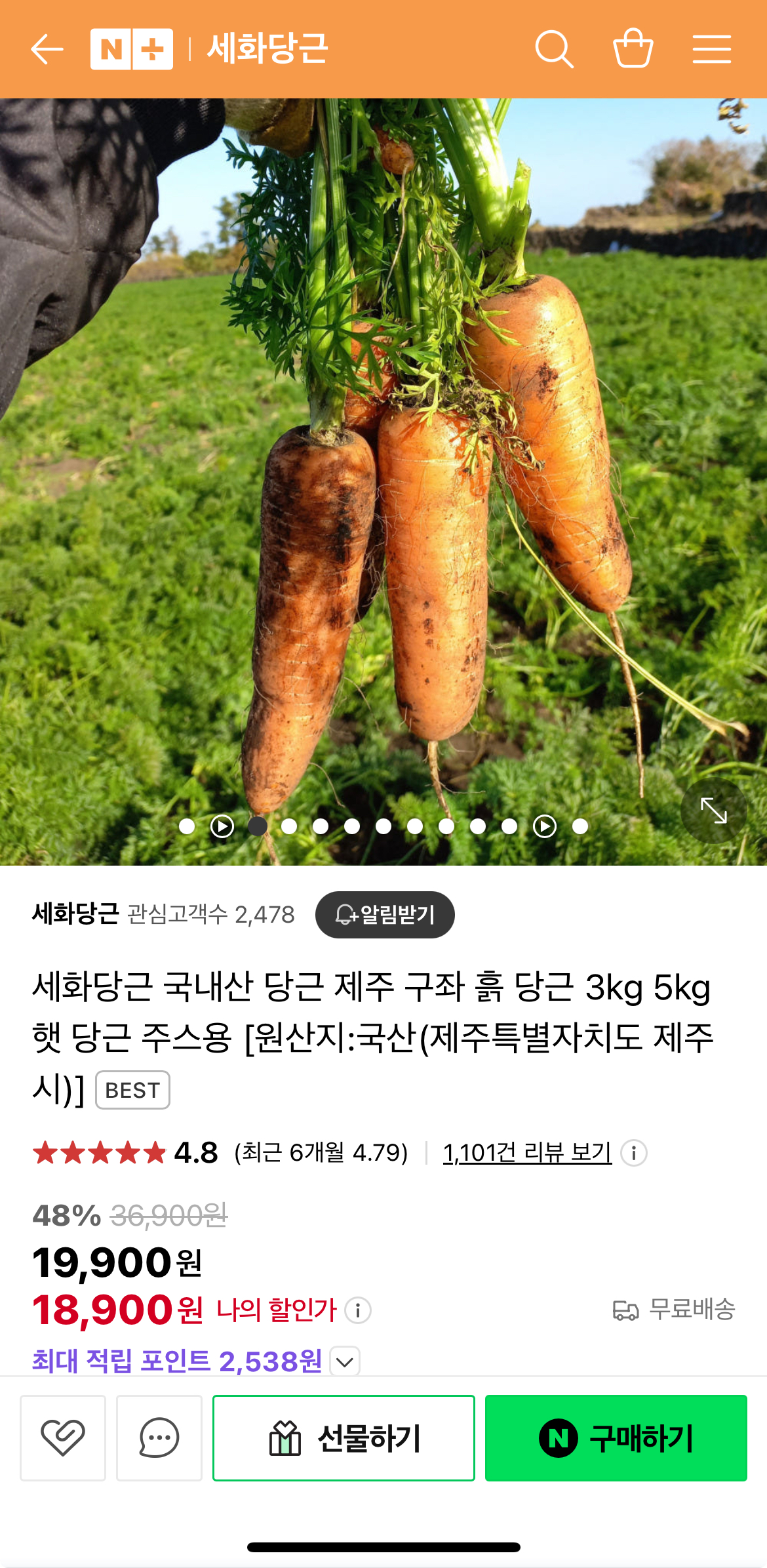Show review rating info icon
Screen dimensions: 767x1568
(x=634, y=1153)
